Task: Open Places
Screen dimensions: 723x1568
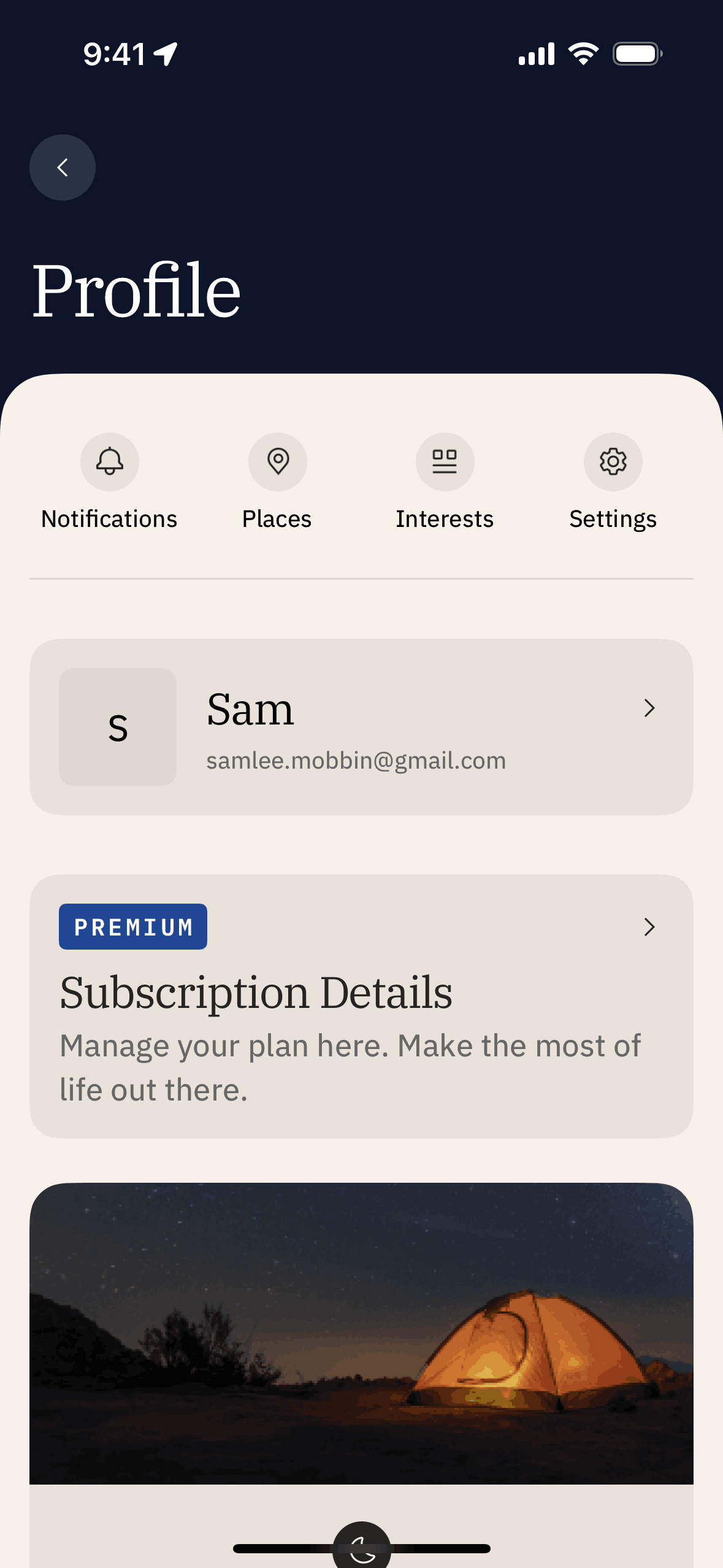Action: [x=278, y=482]
